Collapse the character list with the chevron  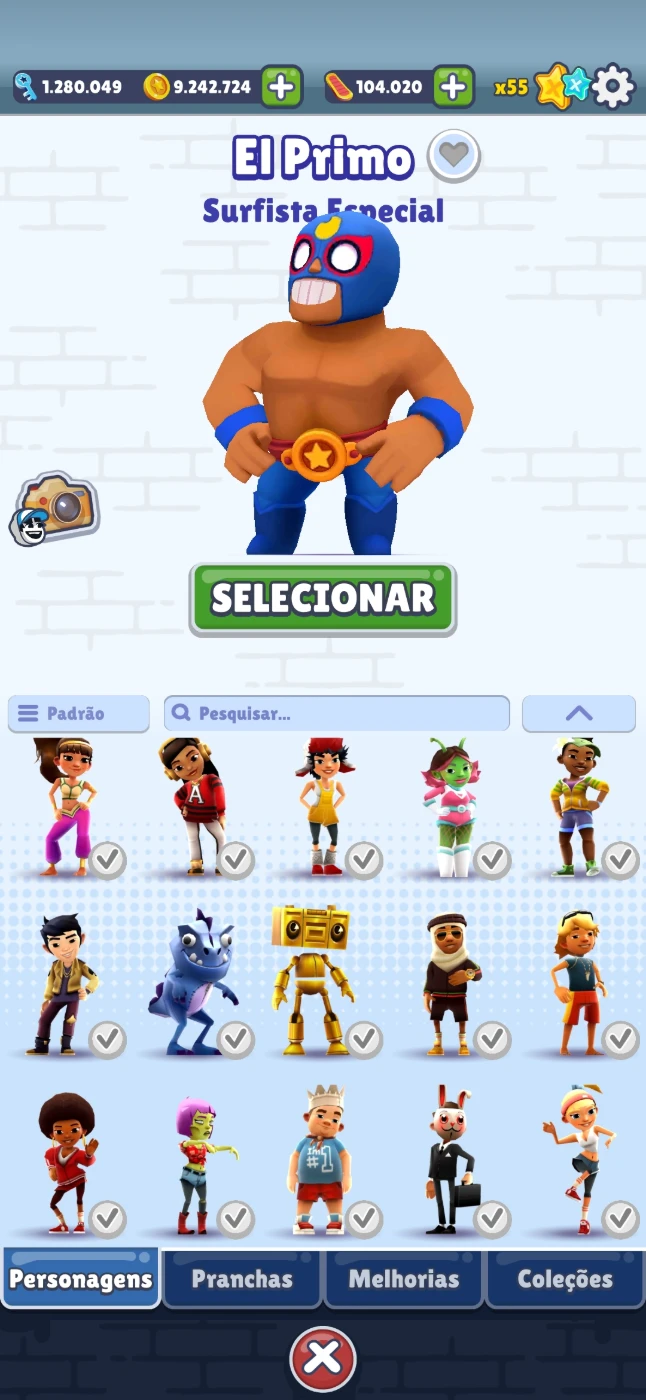click(x=579, y=714)
